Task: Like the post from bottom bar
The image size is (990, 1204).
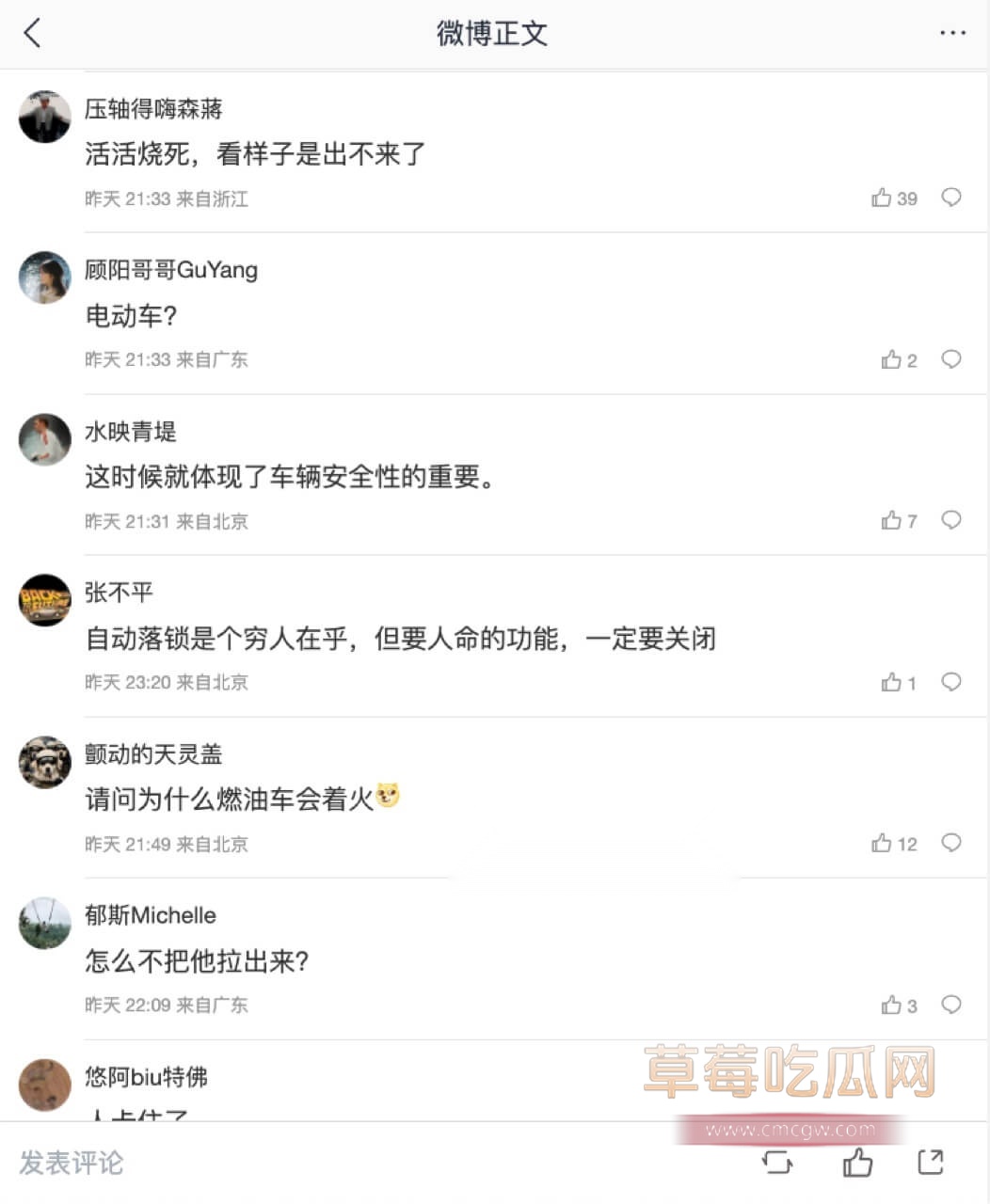Action: coord(857,1163)
